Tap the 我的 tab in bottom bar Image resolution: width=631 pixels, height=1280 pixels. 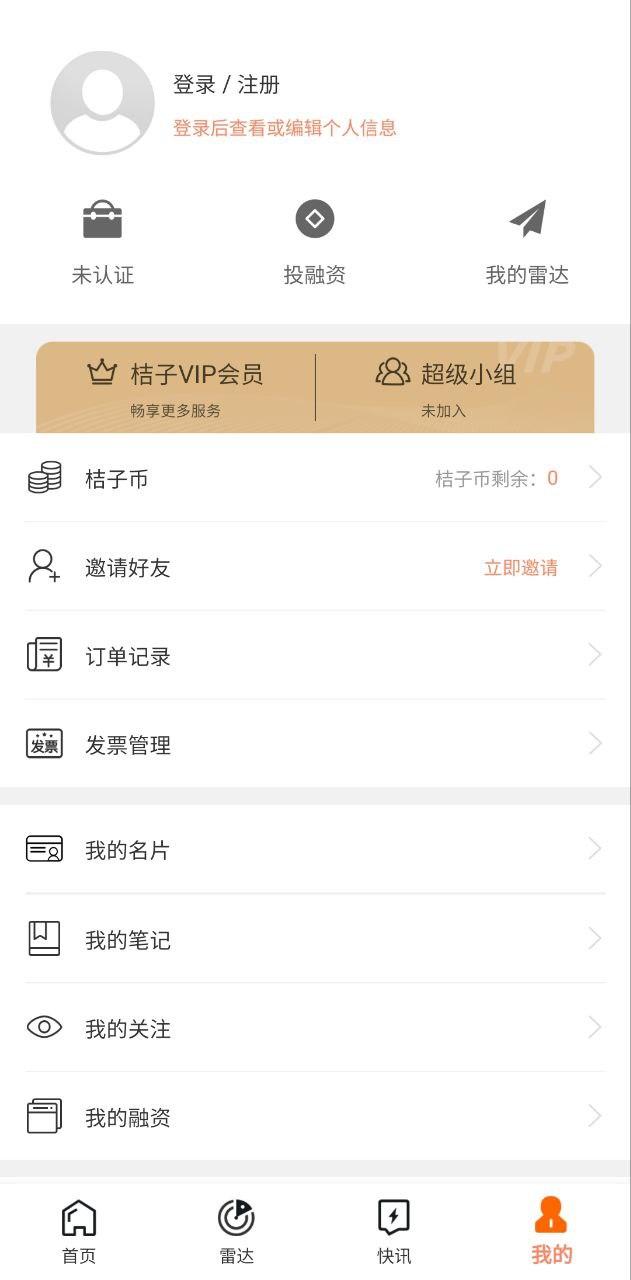551,1232
